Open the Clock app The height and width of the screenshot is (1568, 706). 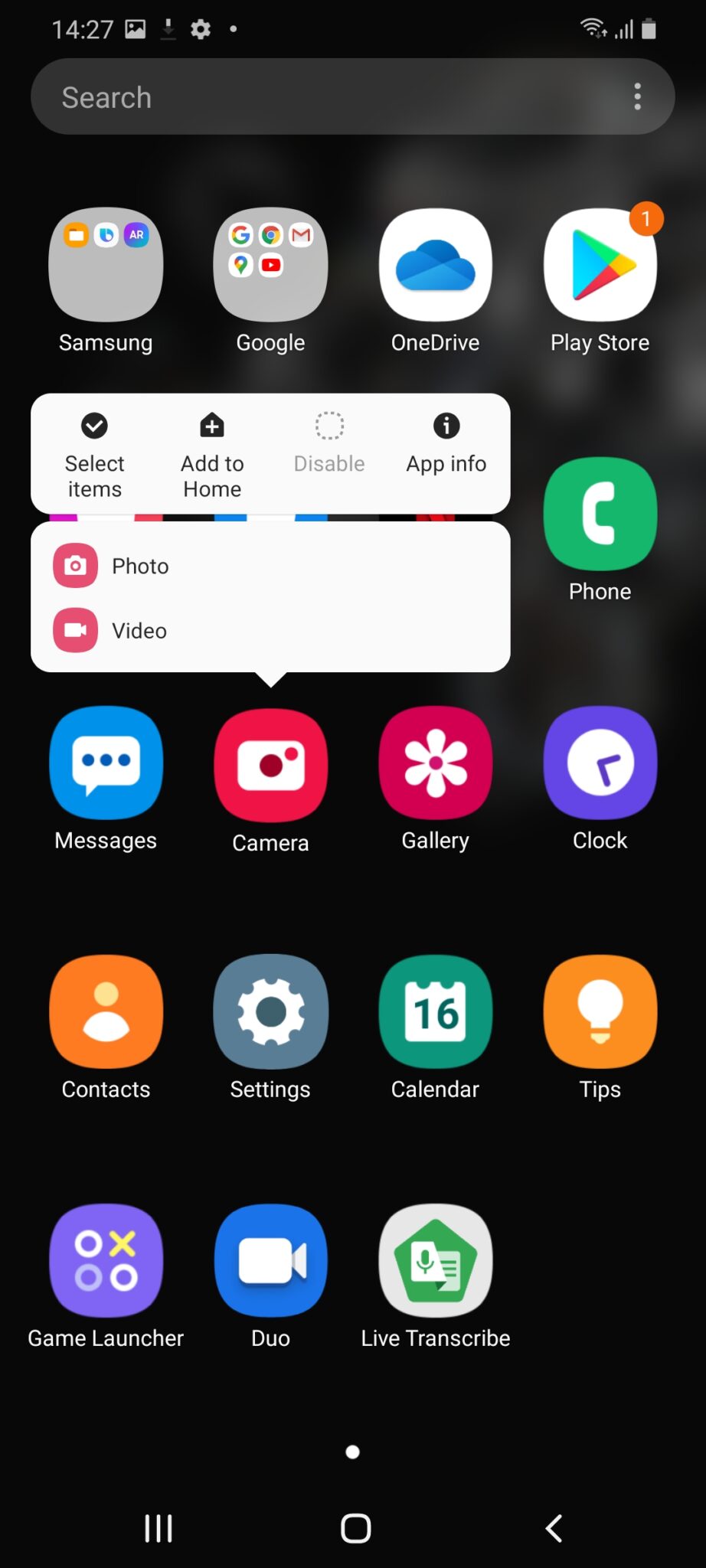click(600, 763)
